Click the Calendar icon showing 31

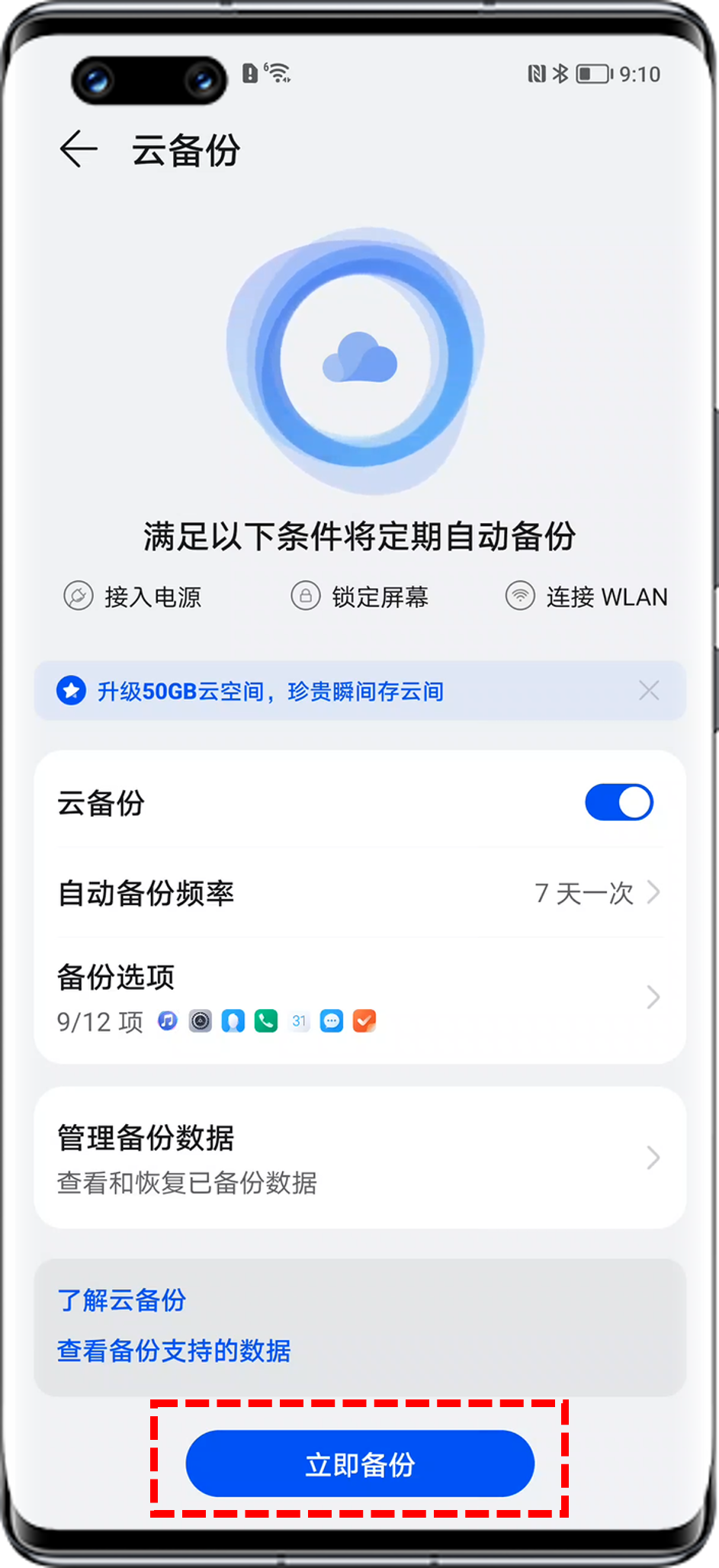(x=298, y=1020)
